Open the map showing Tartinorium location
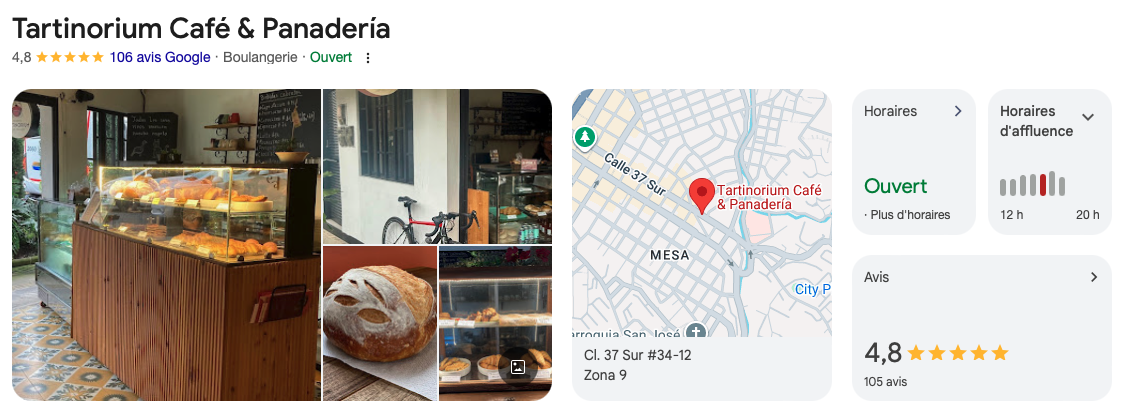The image size is (1124, 415). (x=701, y=213)
